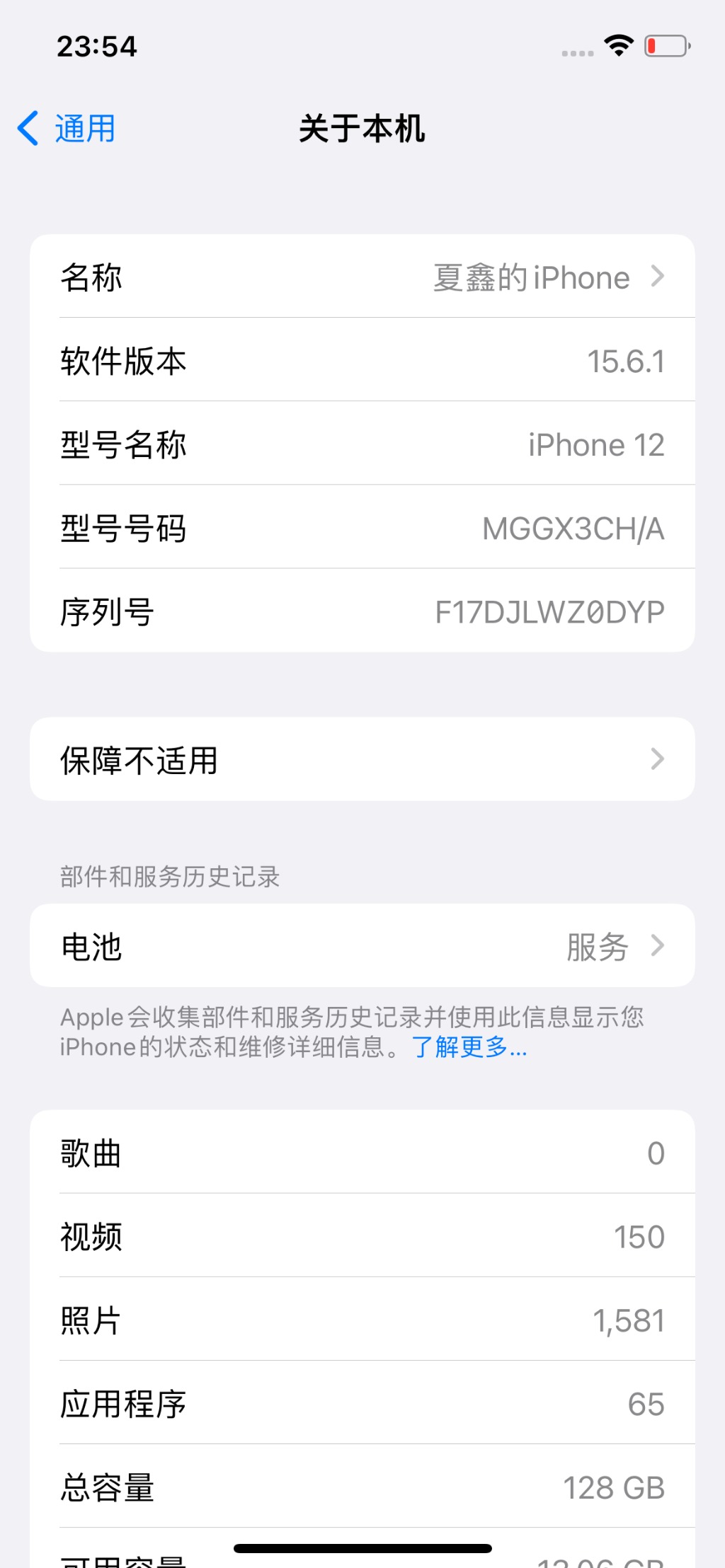The image size is (725, 1568).
Task: Go back to 通用 settings
Action: [x=67, y=129]
